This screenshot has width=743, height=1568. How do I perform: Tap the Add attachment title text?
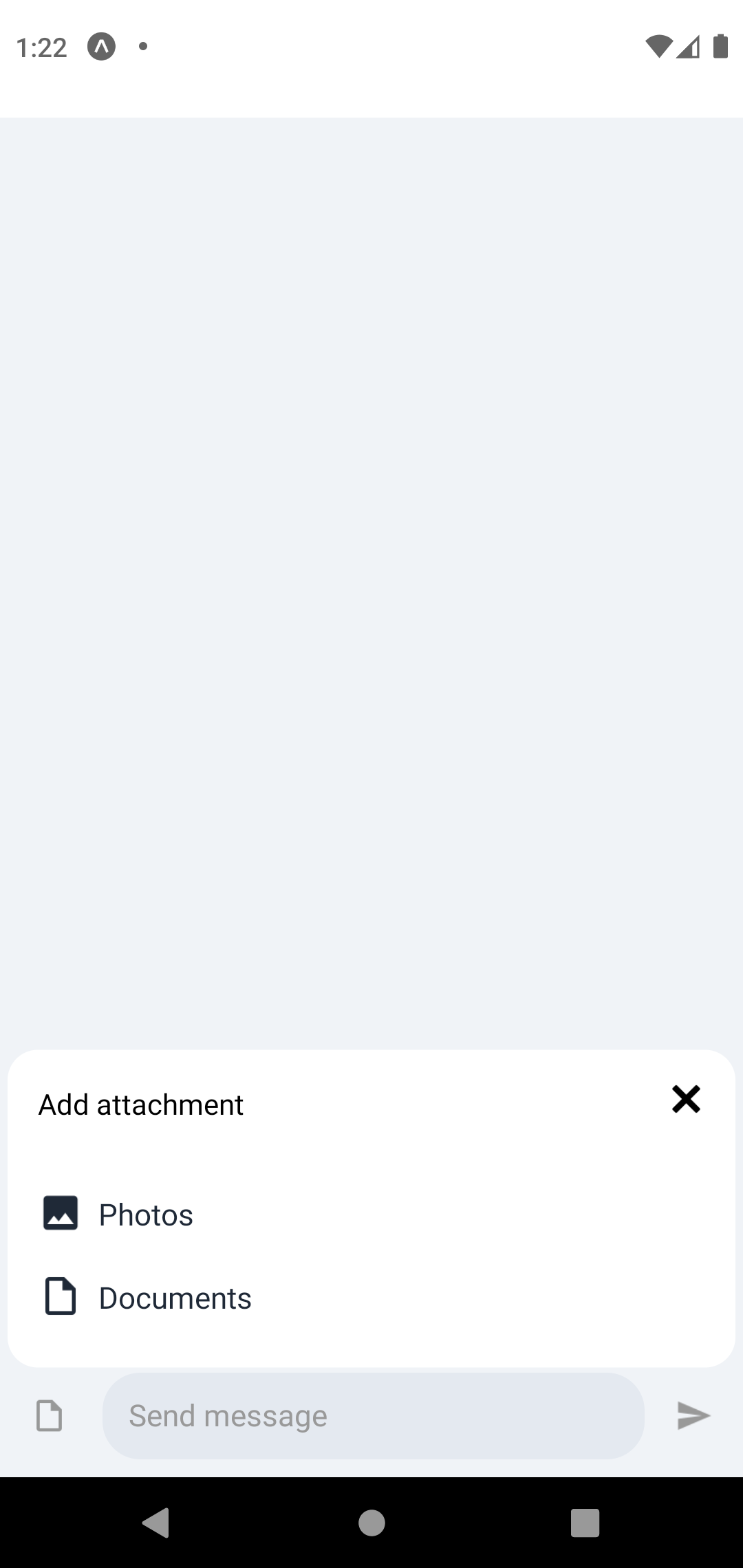point(140,1104)
